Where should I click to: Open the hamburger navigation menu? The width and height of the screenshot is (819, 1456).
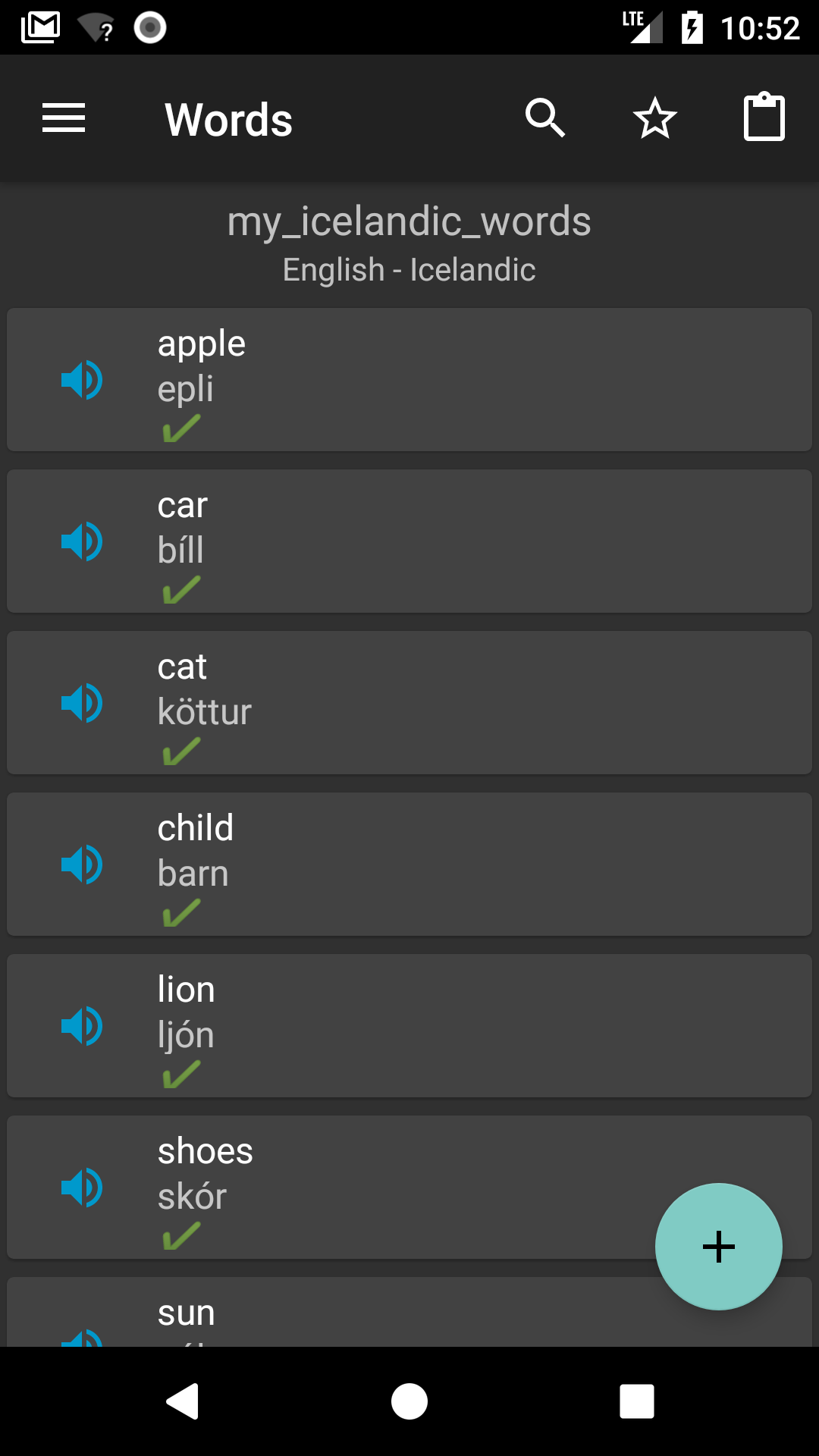tap(64, 118)
